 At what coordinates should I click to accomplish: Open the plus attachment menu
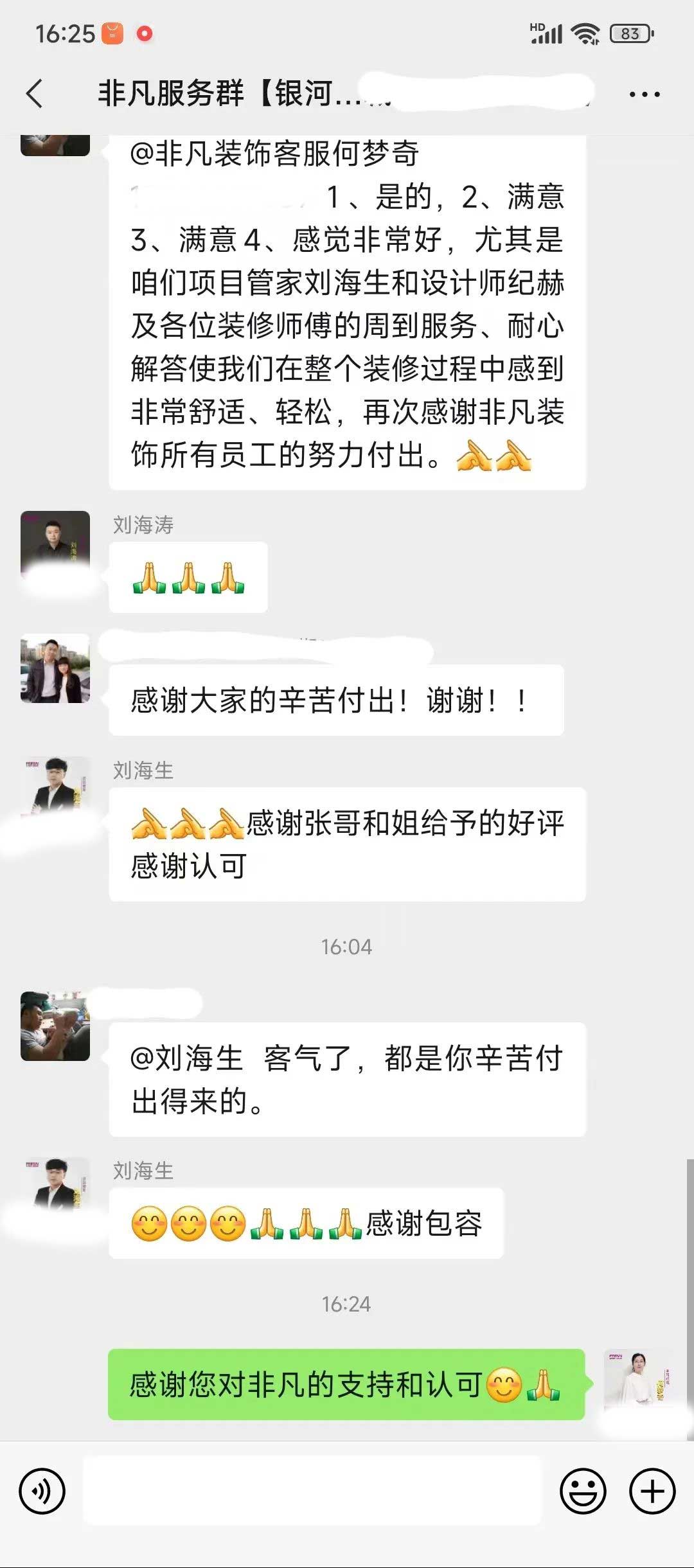pos(652,1490)
